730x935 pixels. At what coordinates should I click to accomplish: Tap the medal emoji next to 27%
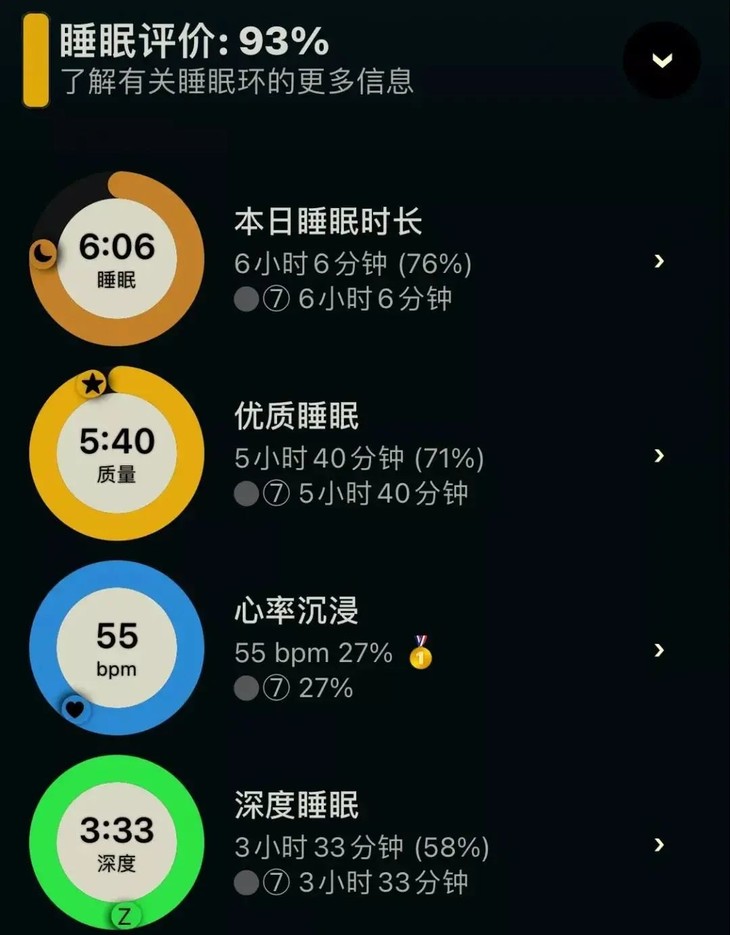click(x=420, y=656)
